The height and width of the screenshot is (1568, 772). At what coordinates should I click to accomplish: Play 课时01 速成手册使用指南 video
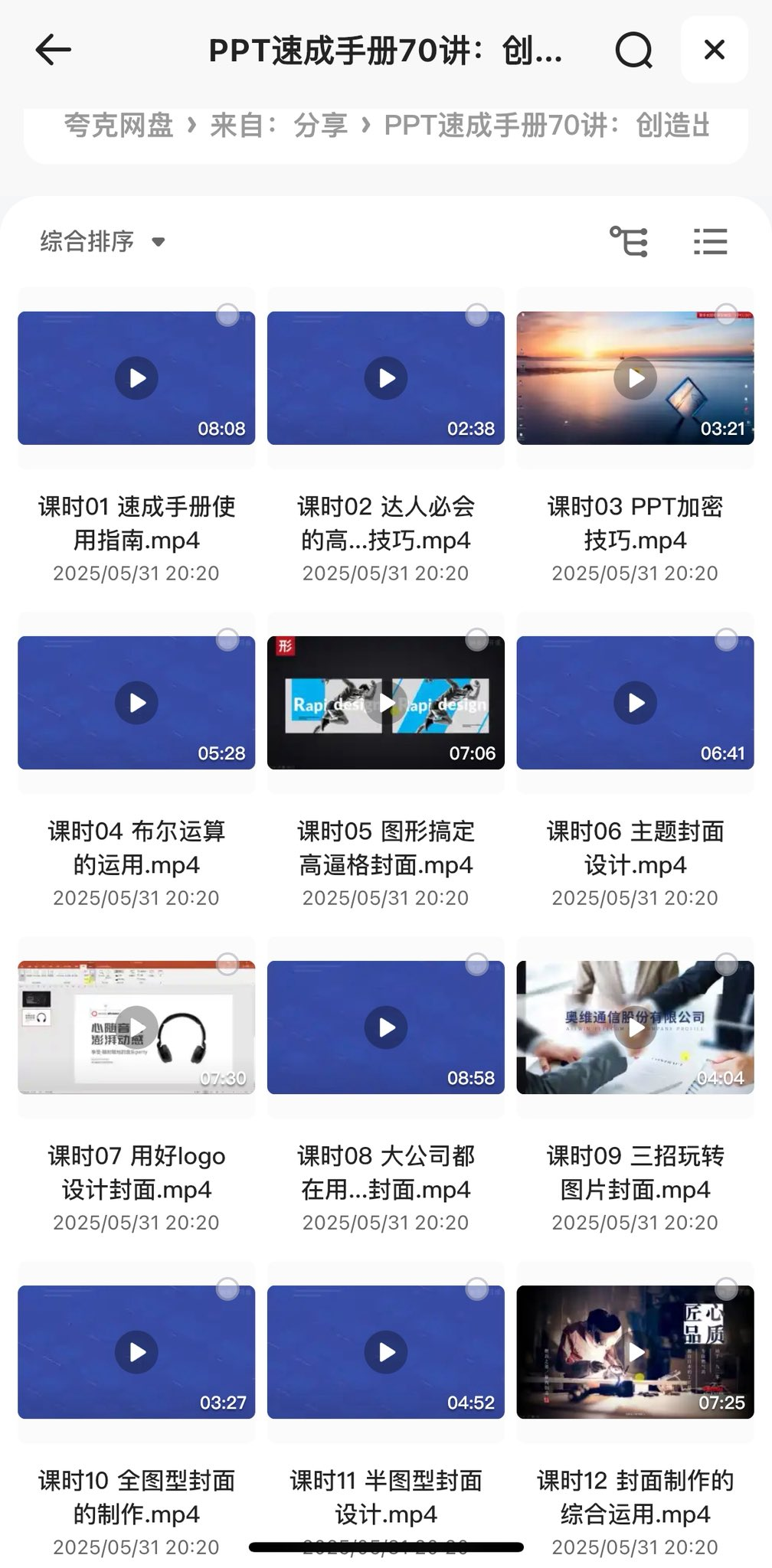[x=136, y=378]
